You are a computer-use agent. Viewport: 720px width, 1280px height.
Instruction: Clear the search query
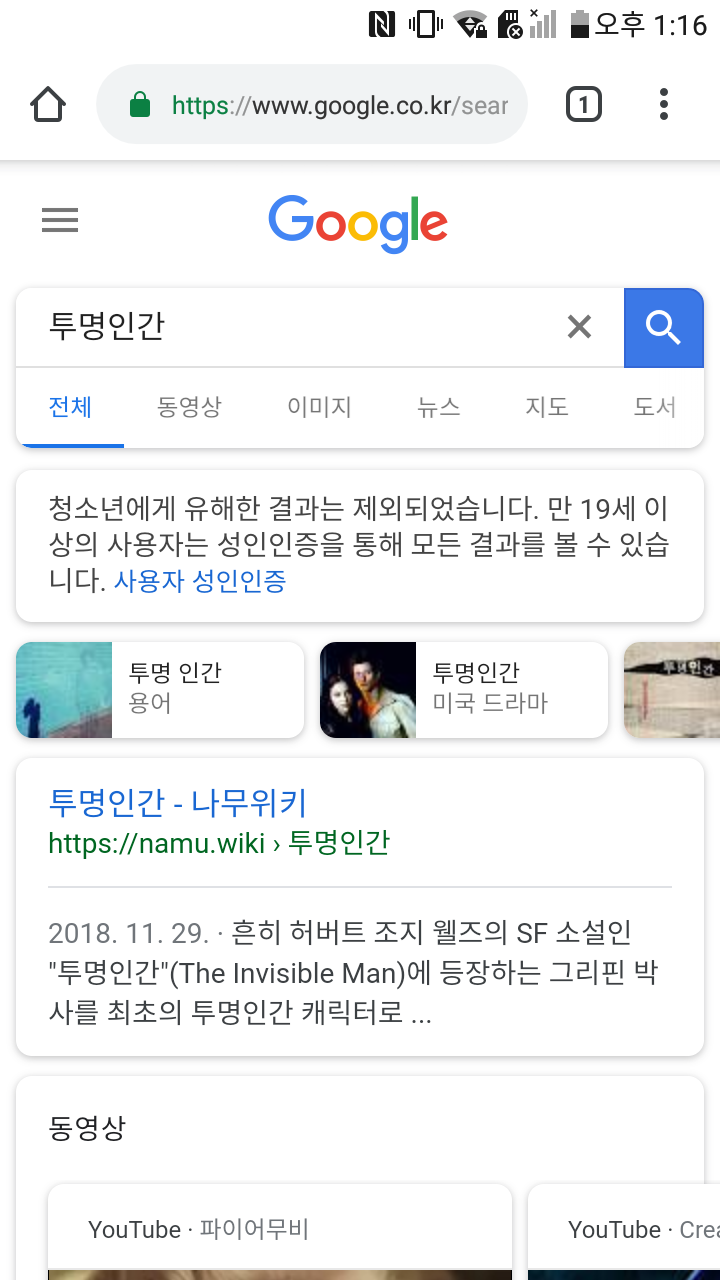point(579,327)
